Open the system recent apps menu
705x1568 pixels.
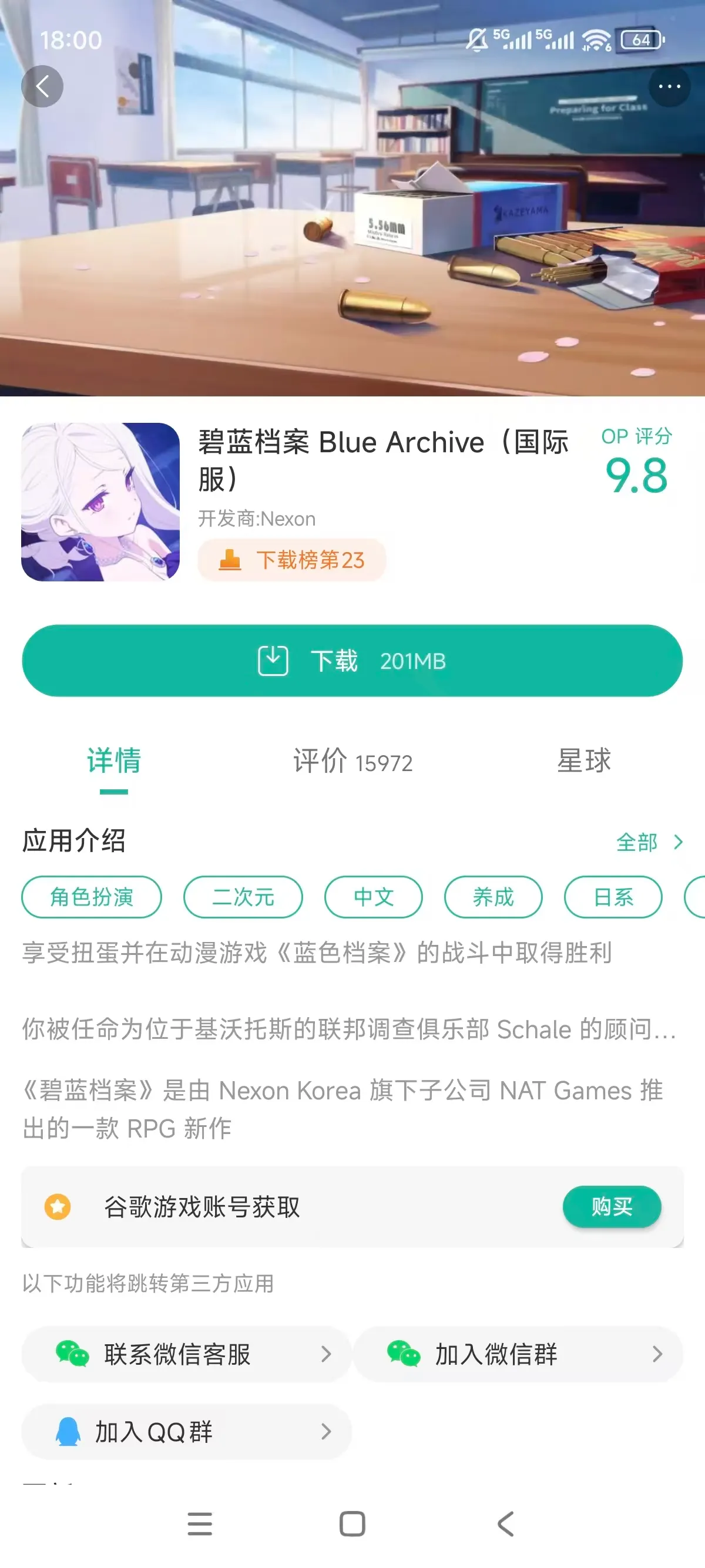(x=200, y=1524)
